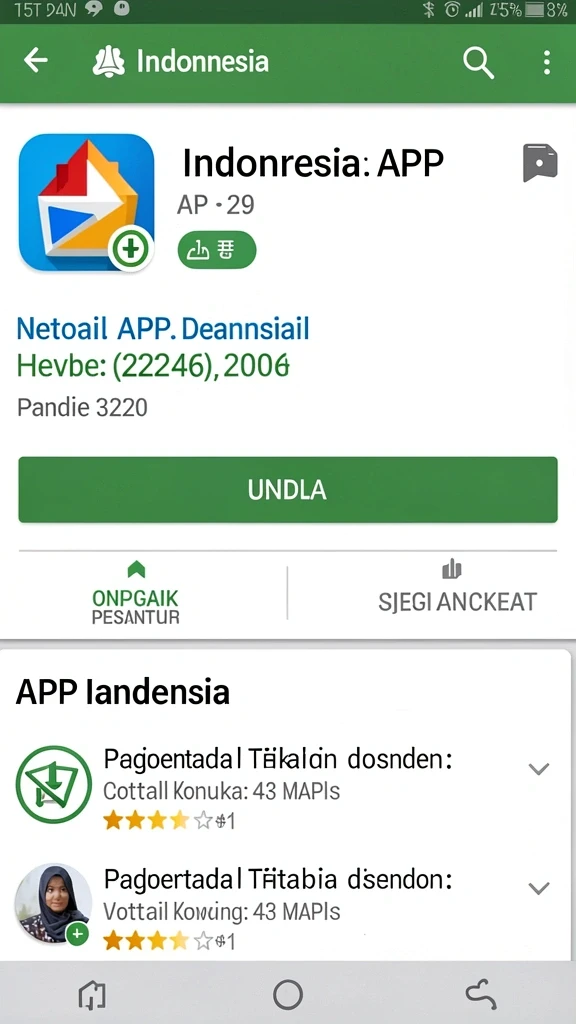Open search with the magnifier icon
This screenshot has width=576, height=1024.
(478, 63)
